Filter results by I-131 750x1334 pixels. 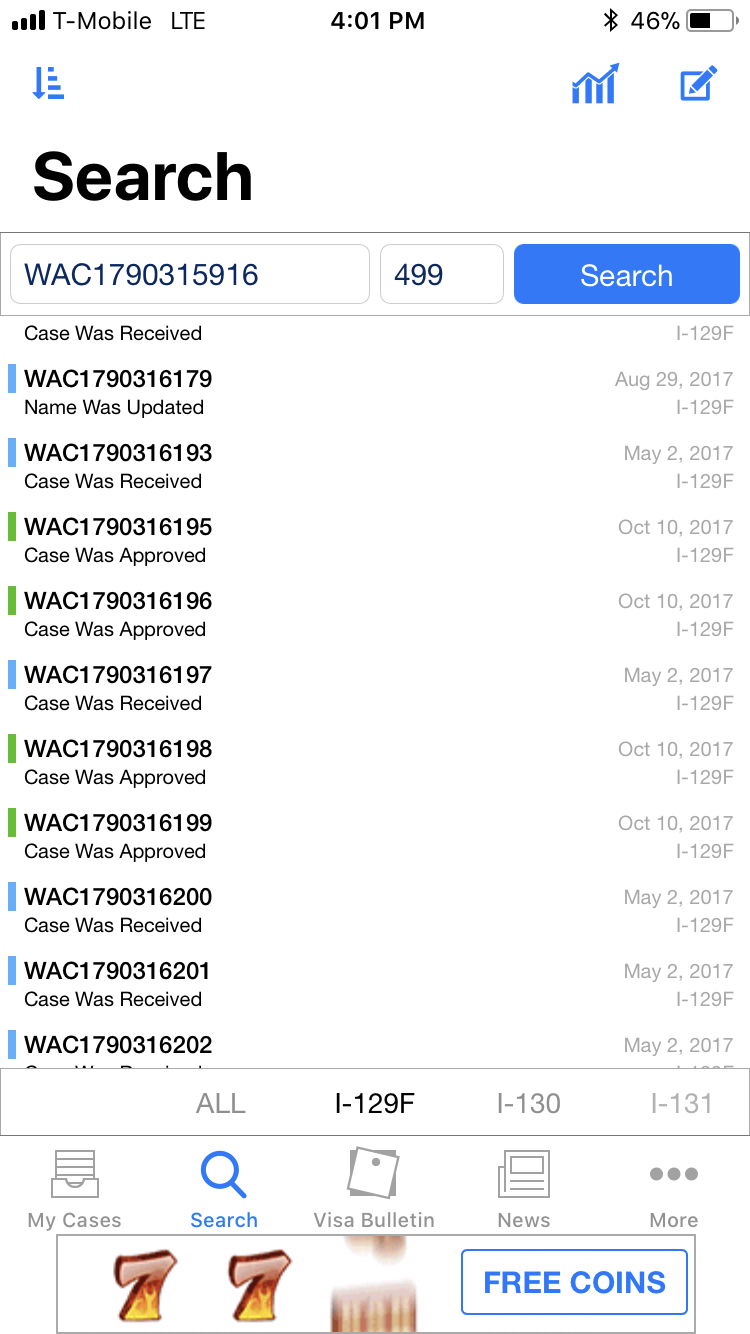[x=681, y=1103]
